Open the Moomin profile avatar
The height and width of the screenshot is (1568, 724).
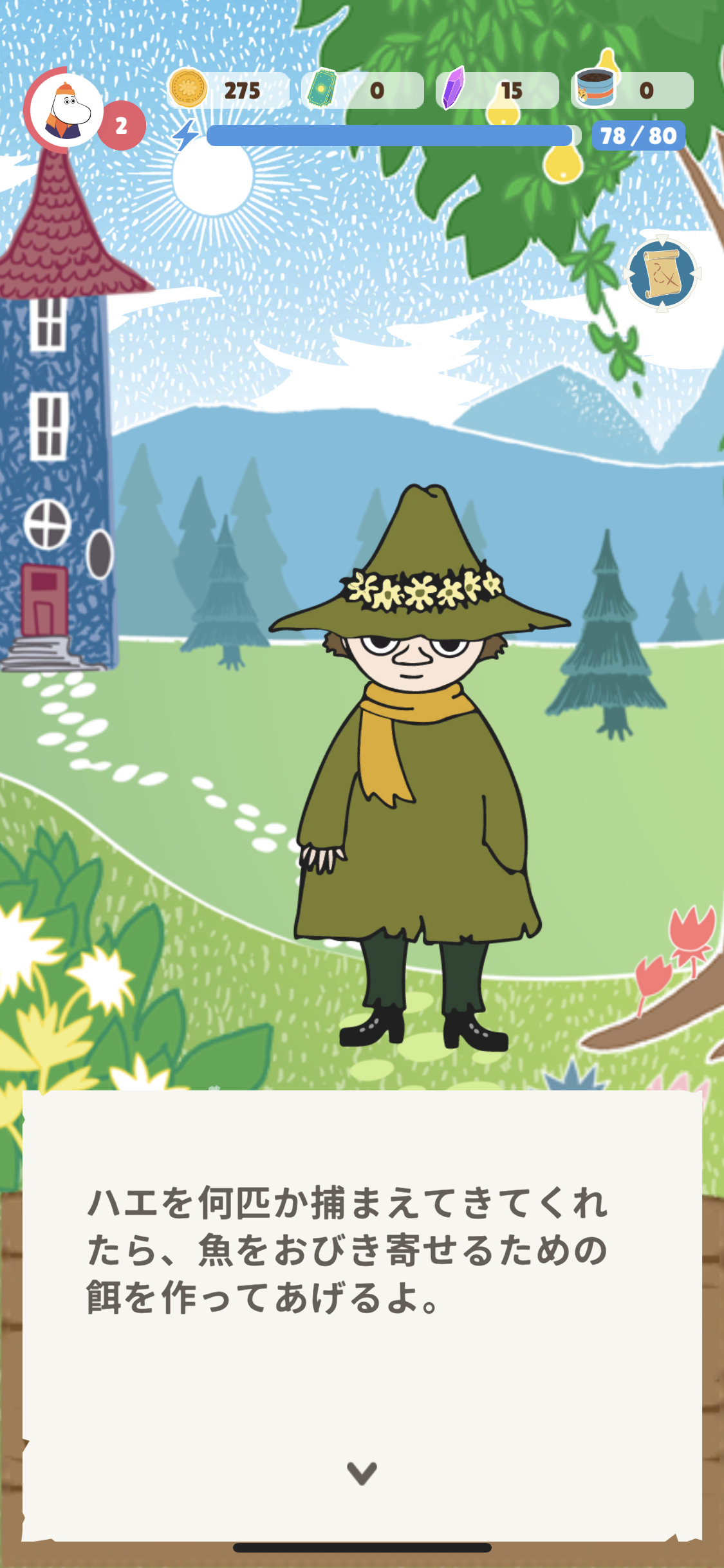tap(65, 111)
